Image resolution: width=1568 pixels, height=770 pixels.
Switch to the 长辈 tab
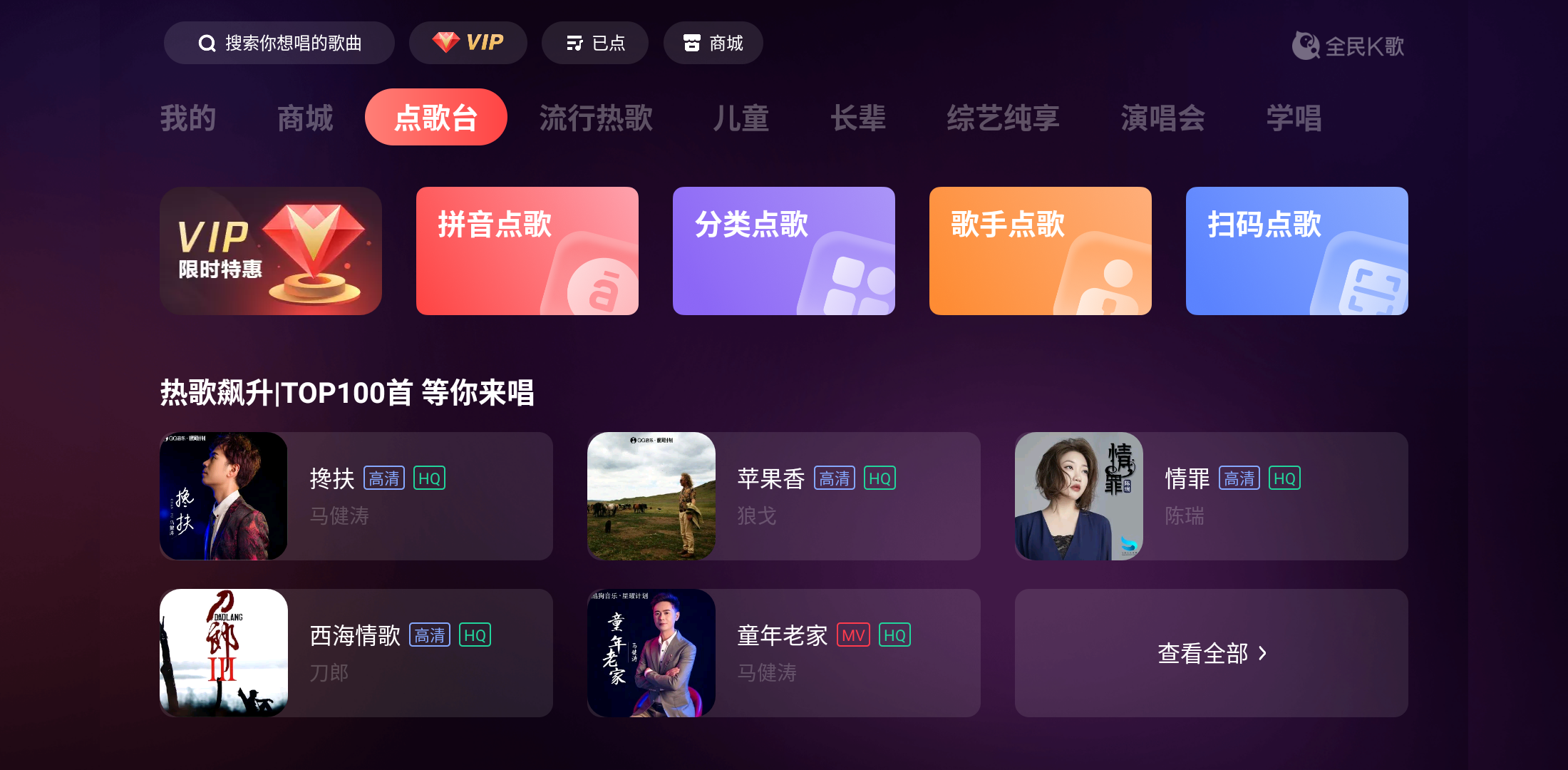pyautogui.click(x=858, y=118)
